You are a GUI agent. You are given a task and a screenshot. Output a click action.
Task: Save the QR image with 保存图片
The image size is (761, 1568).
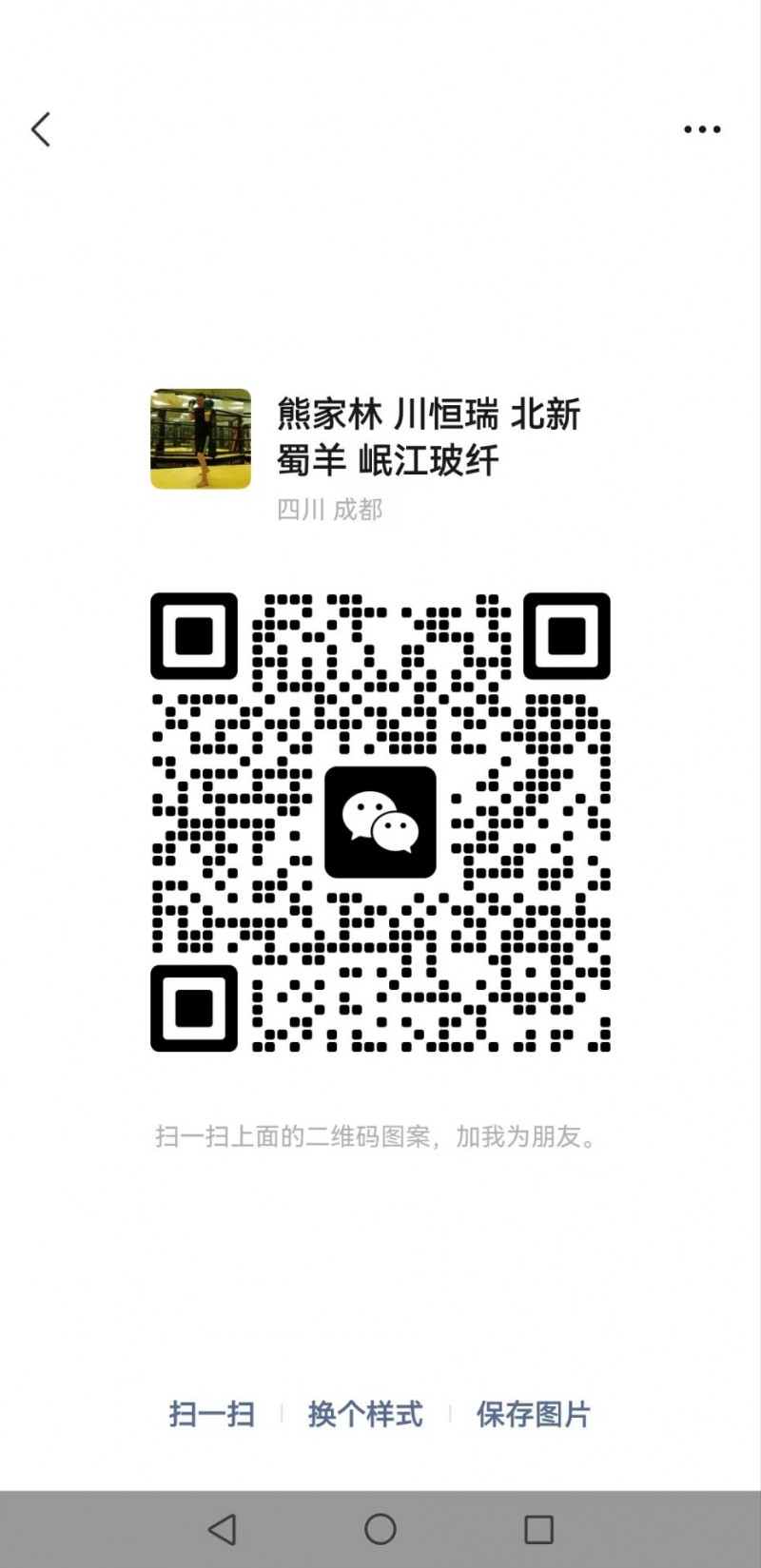(534, 1414)
